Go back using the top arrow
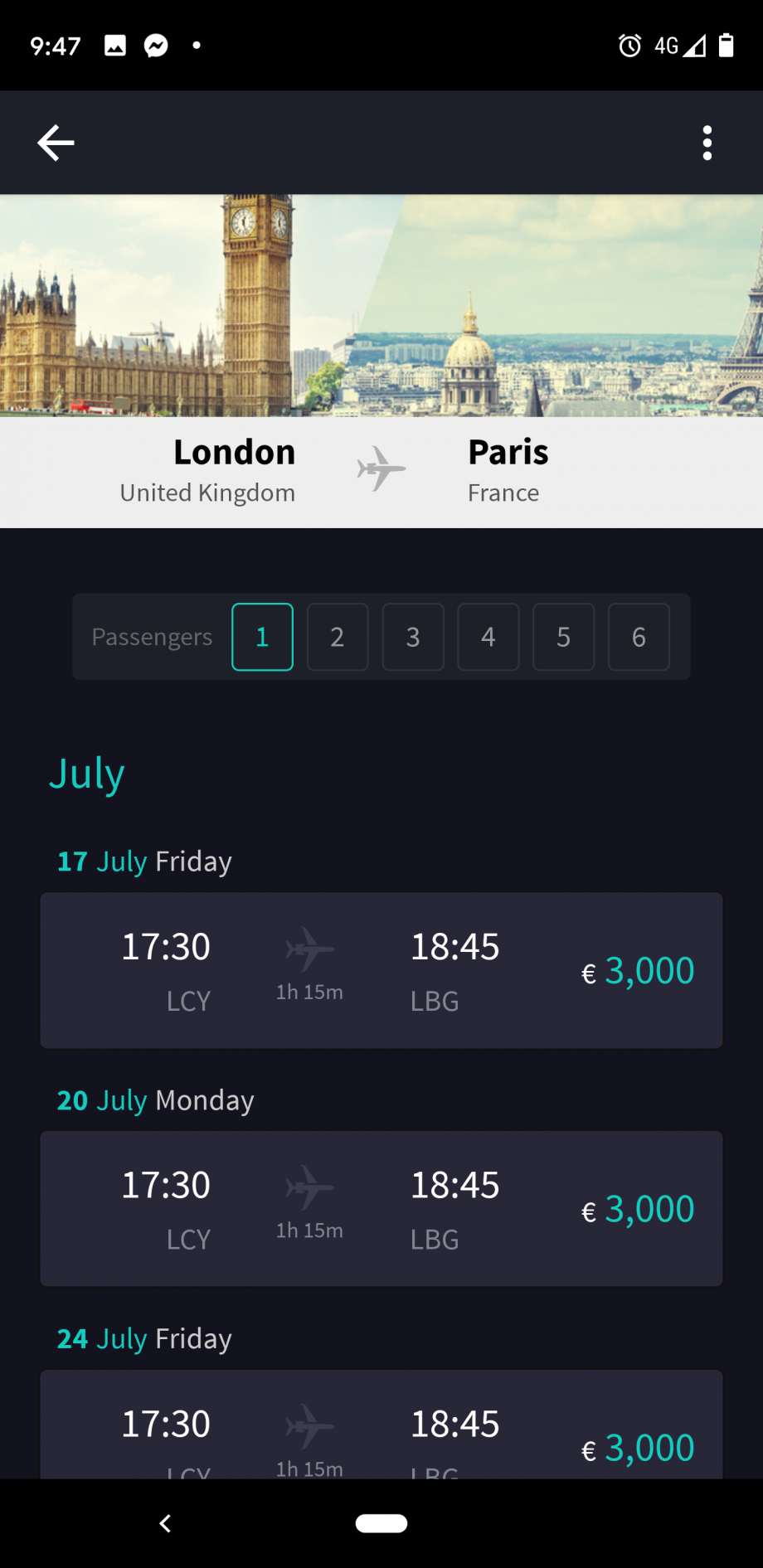763x1568 pixels. (x=56, y=143)
